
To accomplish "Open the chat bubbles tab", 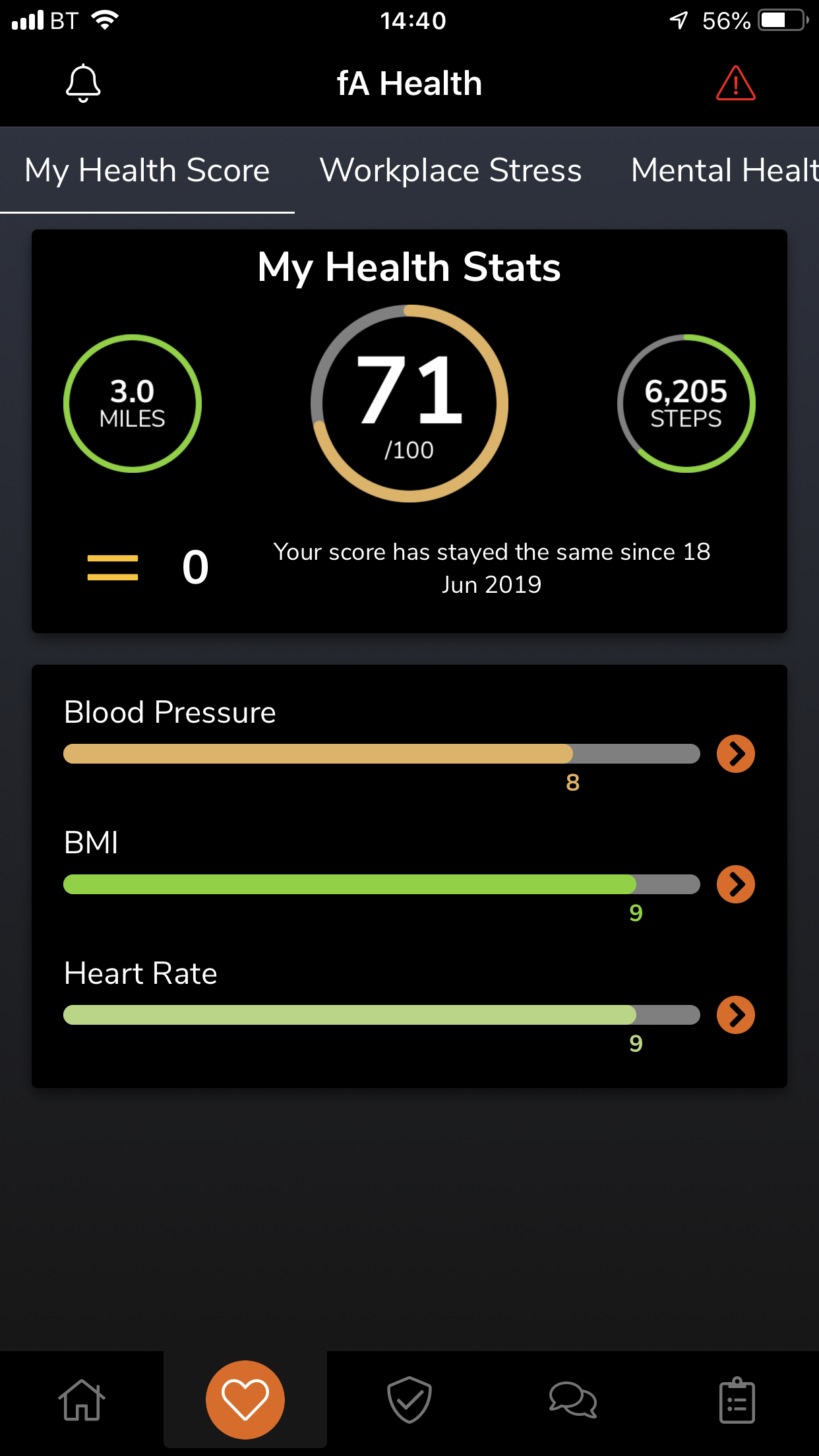I will [572, 1400].
